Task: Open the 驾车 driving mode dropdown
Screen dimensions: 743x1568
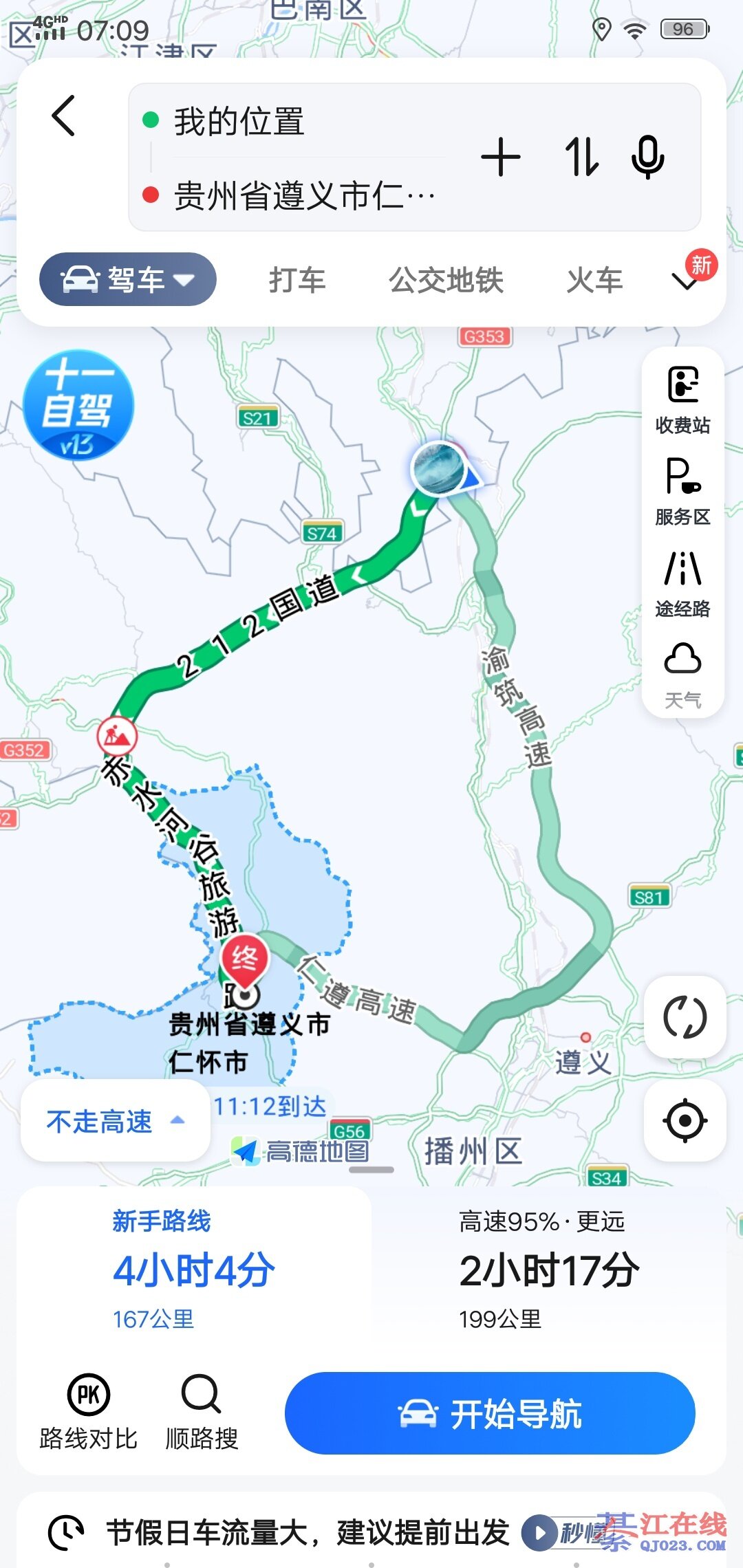Action: click(128, 280)
